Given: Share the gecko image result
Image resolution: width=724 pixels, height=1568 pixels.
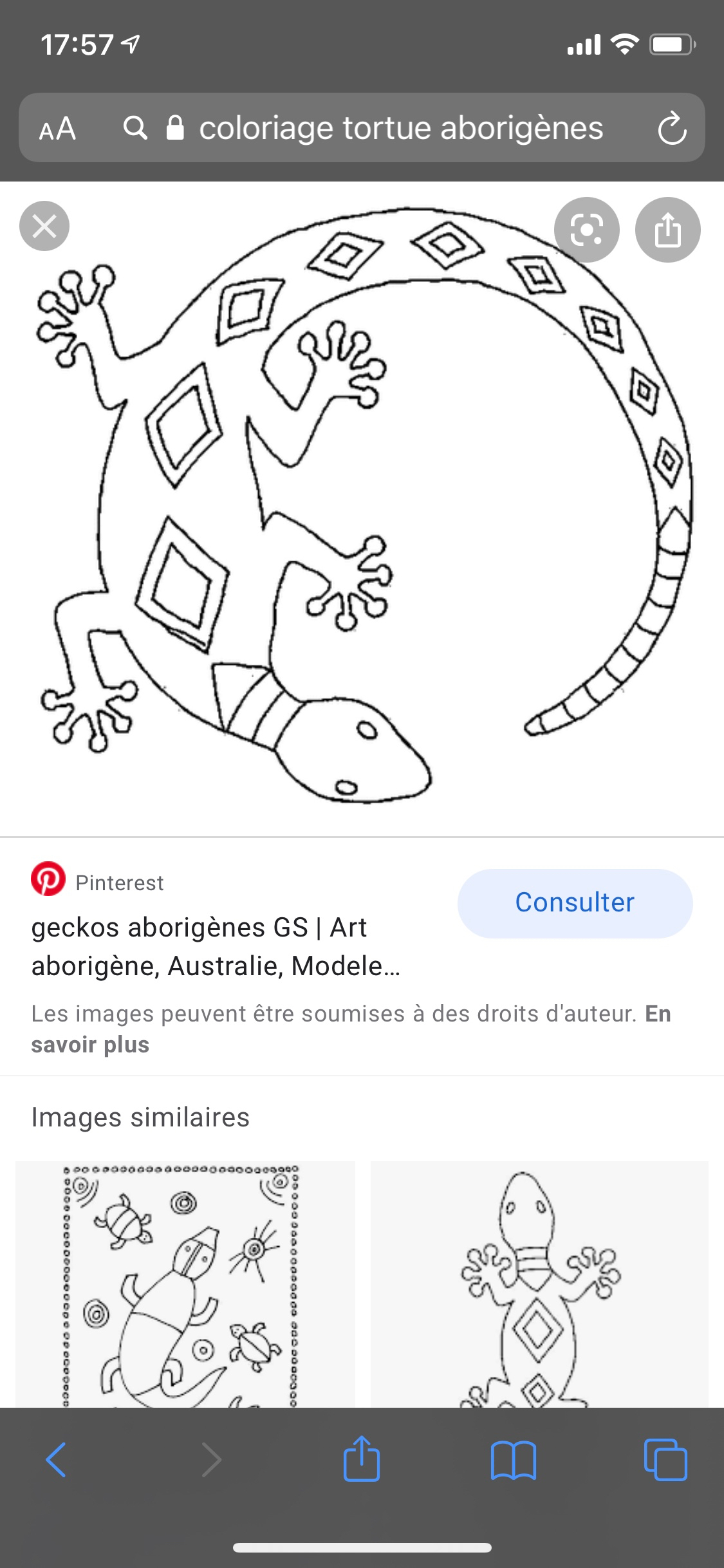Looking at the screenshot, I should click(667, 229).
